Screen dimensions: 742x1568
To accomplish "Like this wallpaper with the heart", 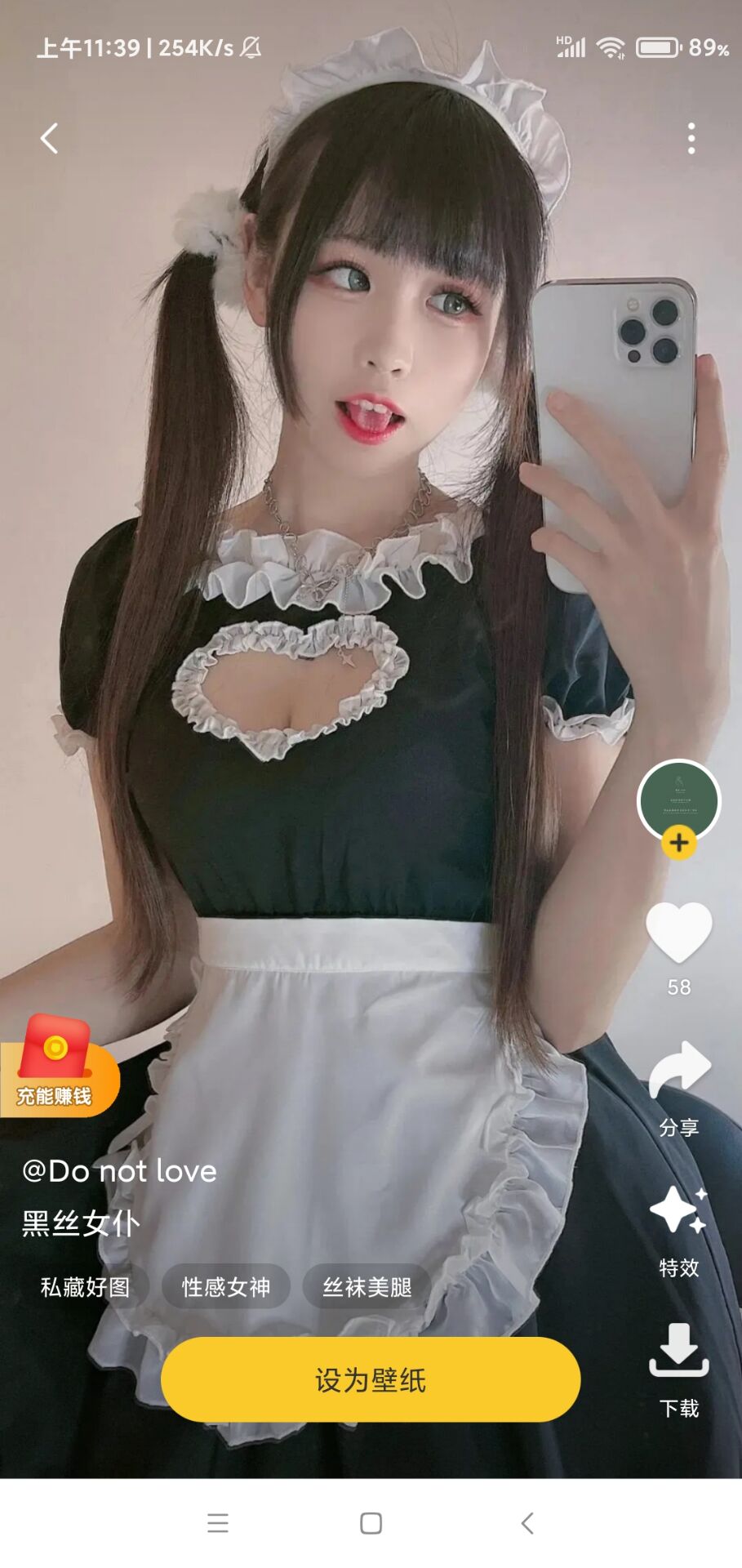I will (678, 933).
